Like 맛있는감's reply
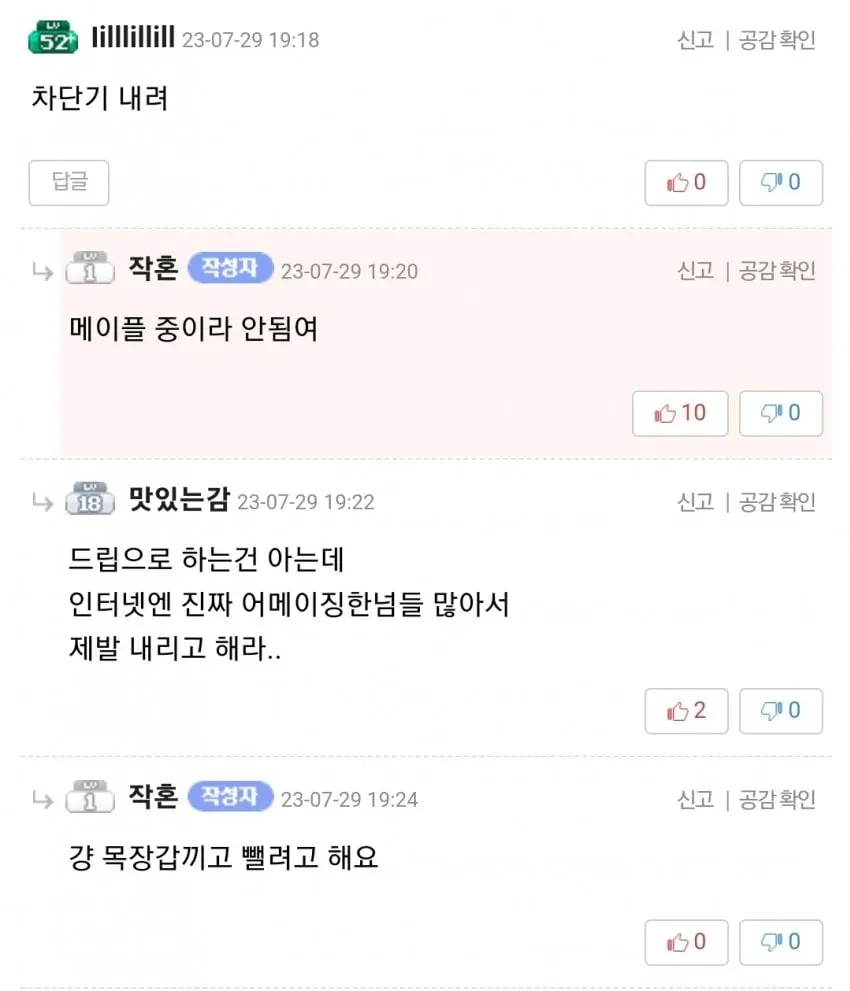Viewport: 850px width, 991px height. click(x=685, y=711)
